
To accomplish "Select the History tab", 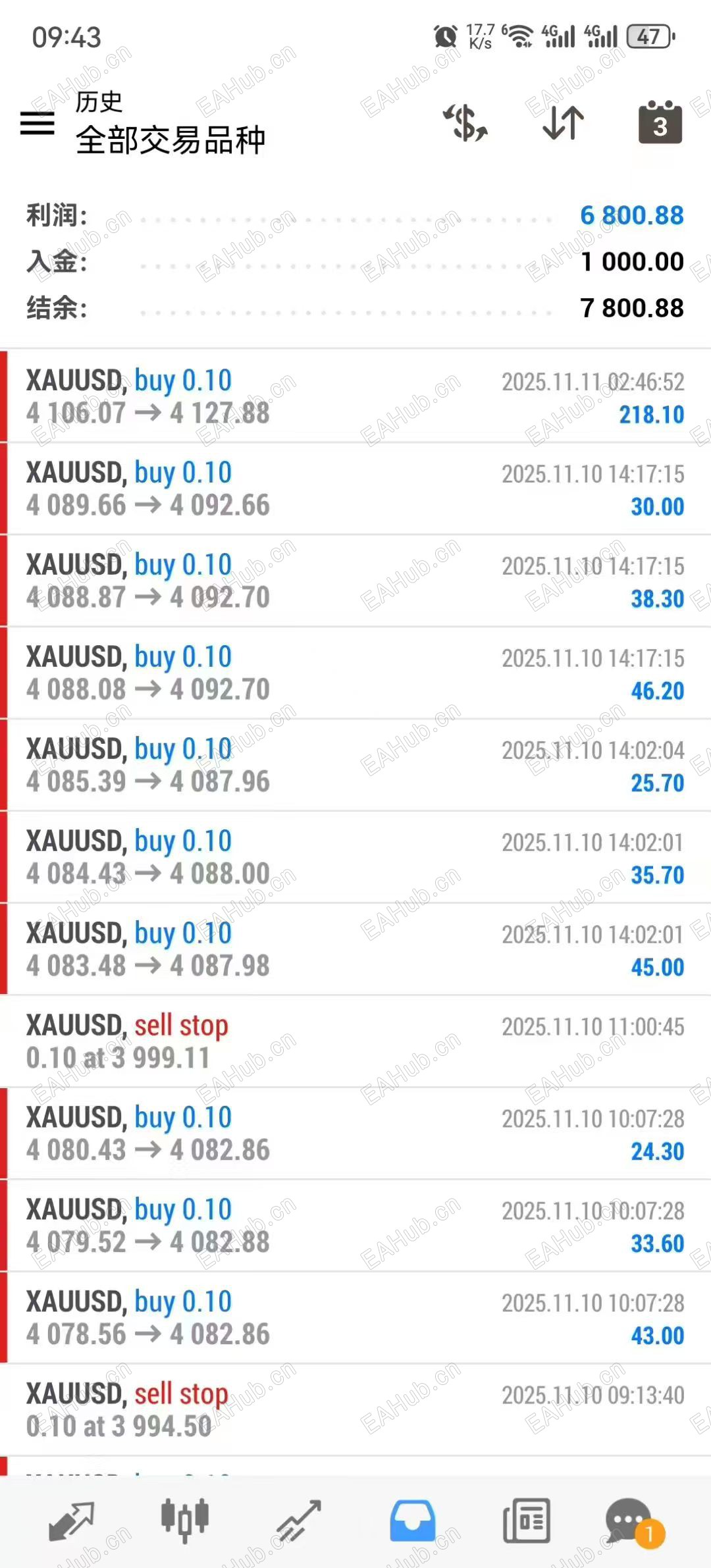I will pyautogui.click(x=412, y=1521).
